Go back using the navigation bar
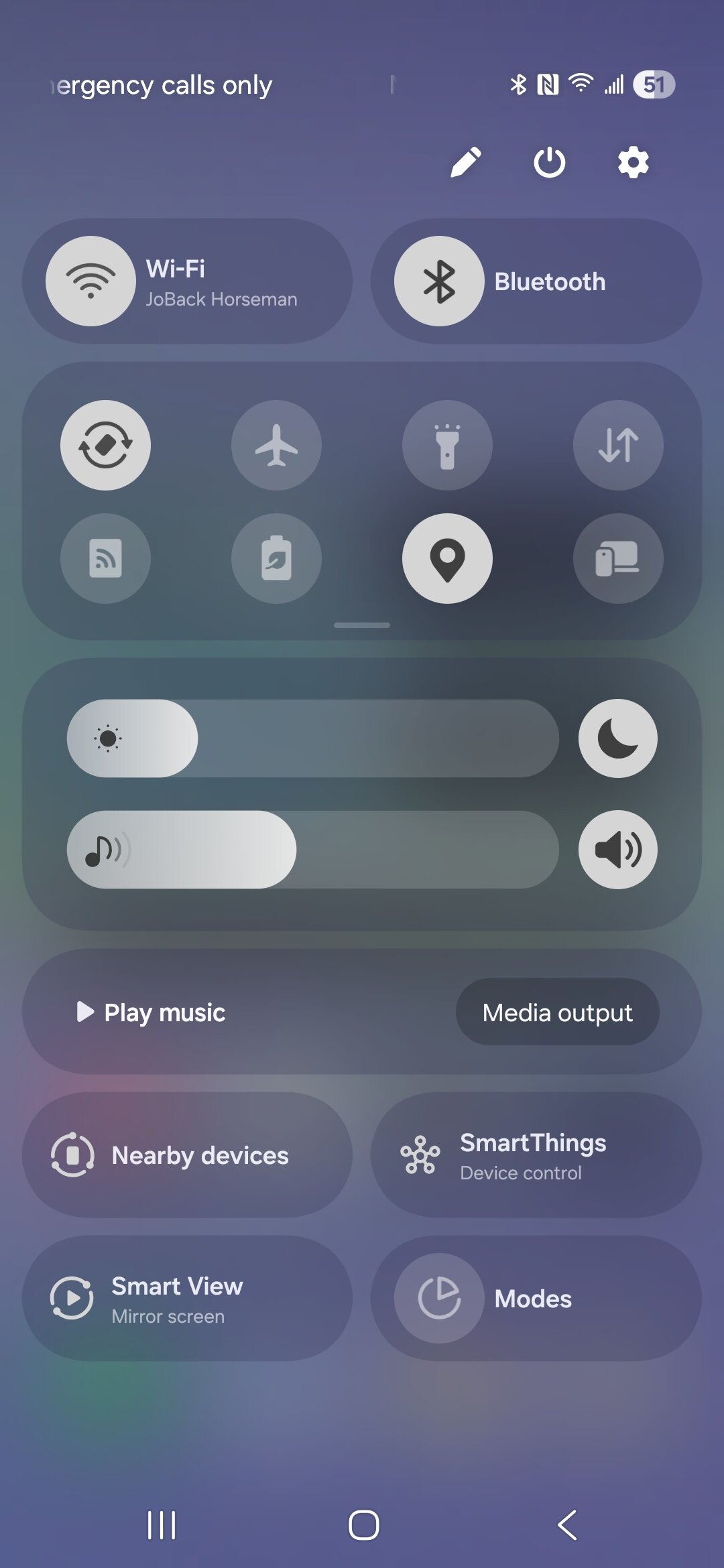This screenshot has width=724, height=1568. 567,1525
